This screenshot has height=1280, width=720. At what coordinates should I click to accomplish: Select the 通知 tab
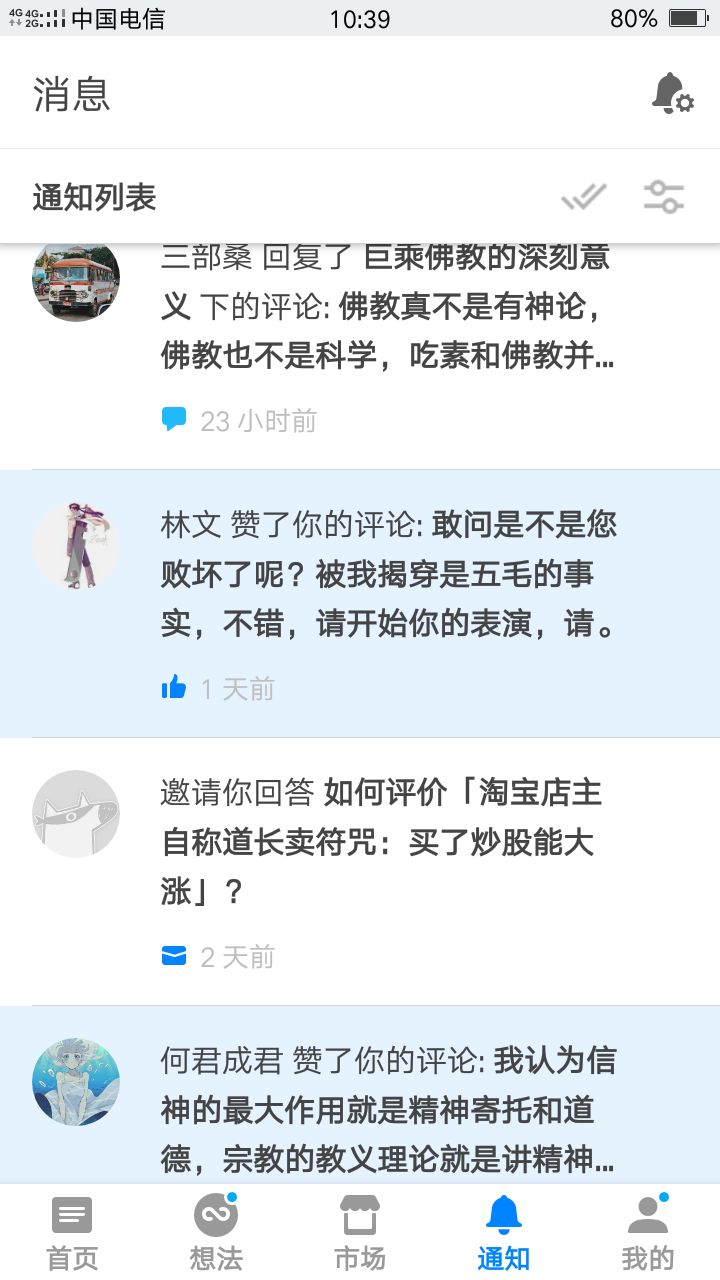tap(504, 1232)
